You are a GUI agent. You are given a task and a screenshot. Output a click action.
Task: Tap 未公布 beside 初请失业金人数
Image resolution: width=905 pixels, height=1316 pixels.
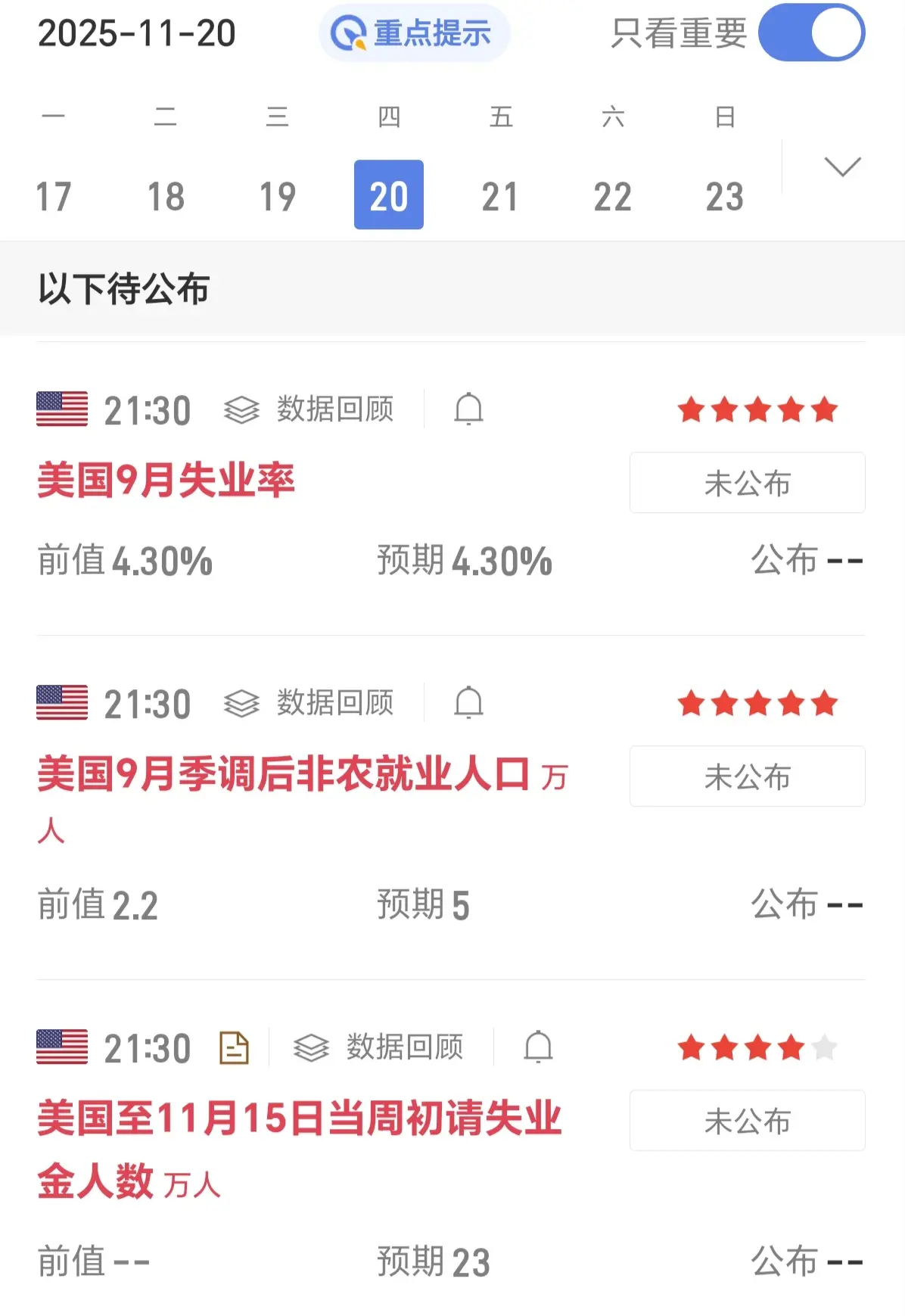click(747, 1121)
